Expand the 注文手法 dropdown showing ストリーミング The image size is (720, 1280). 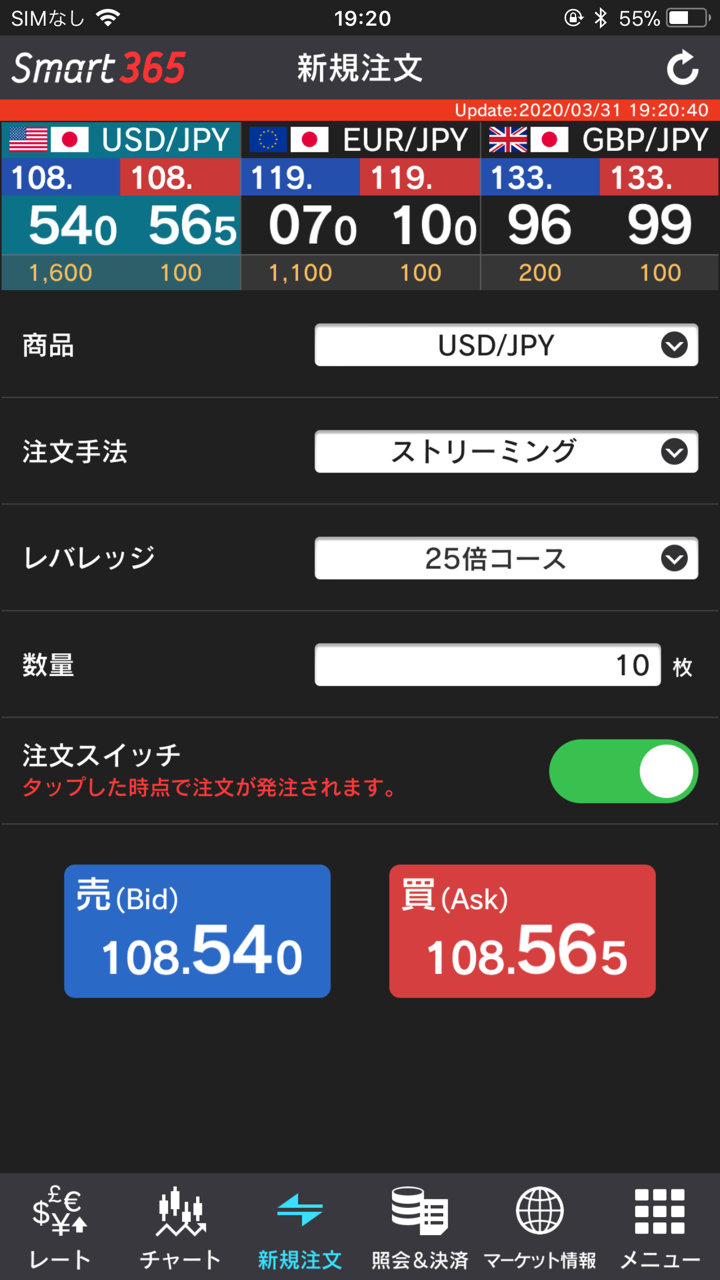[506, 451]
